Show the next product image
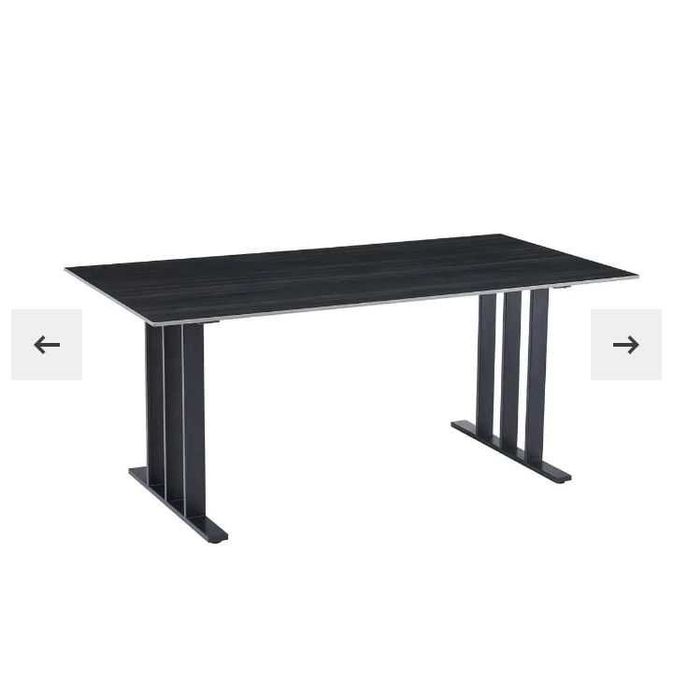Screen dimensions: 673x699 click(x=626, y=345)
